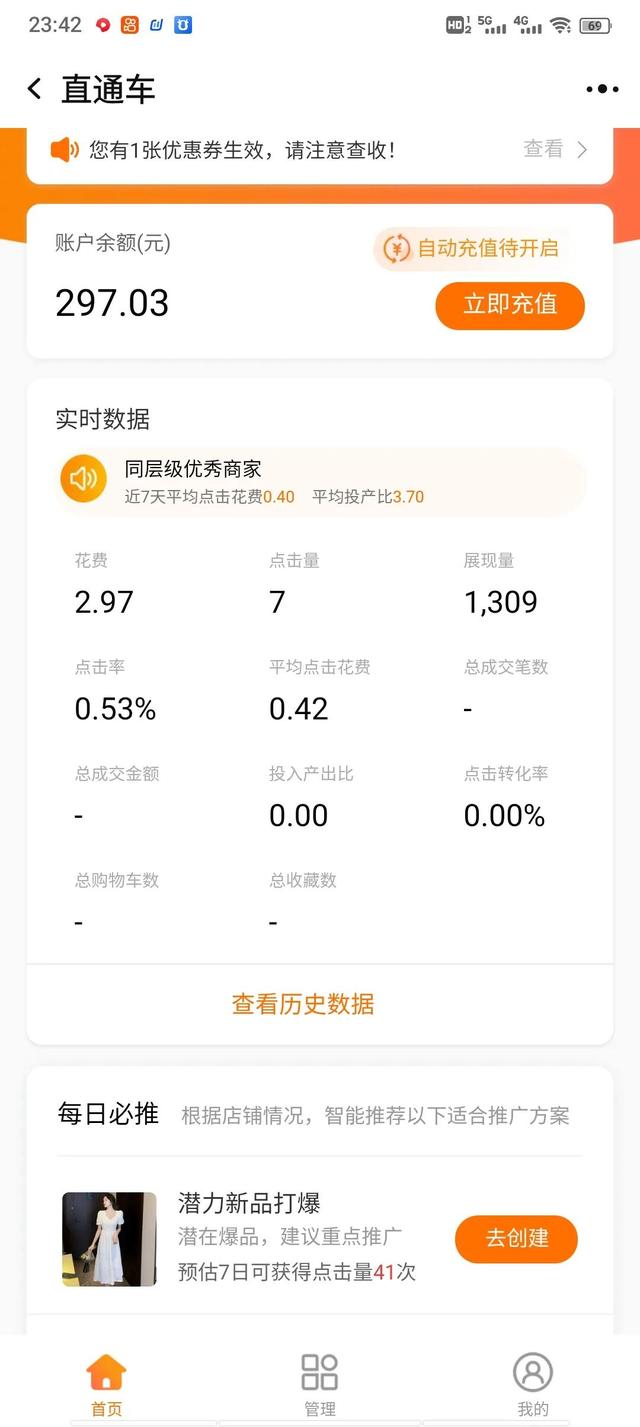This screenshot has height=1427, width=640.
Task: Open the 潜力新品打爆 product thumbnail
Action: [109, 1238]
